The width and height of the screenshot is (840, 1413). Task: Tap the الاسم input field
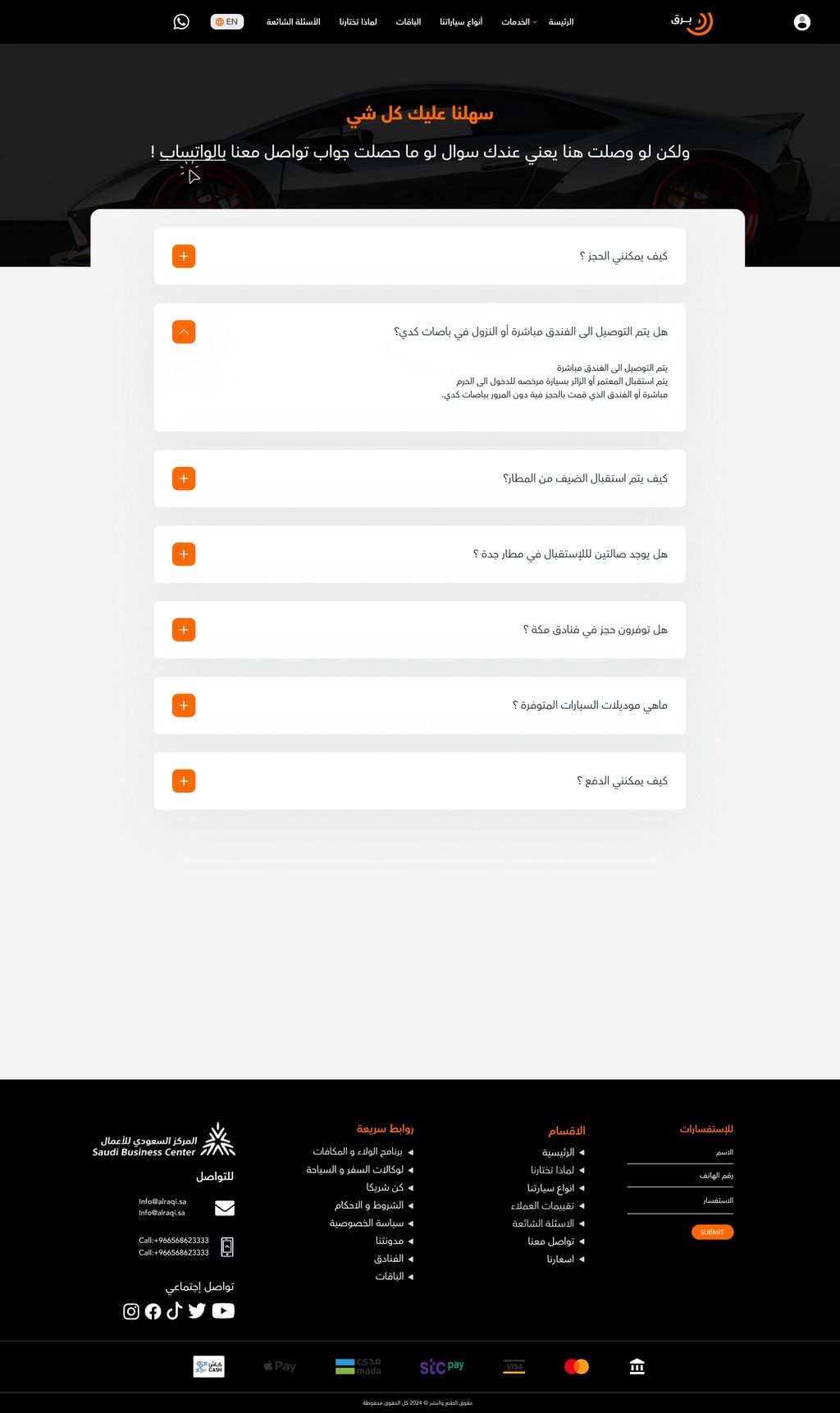(680, 1154)
